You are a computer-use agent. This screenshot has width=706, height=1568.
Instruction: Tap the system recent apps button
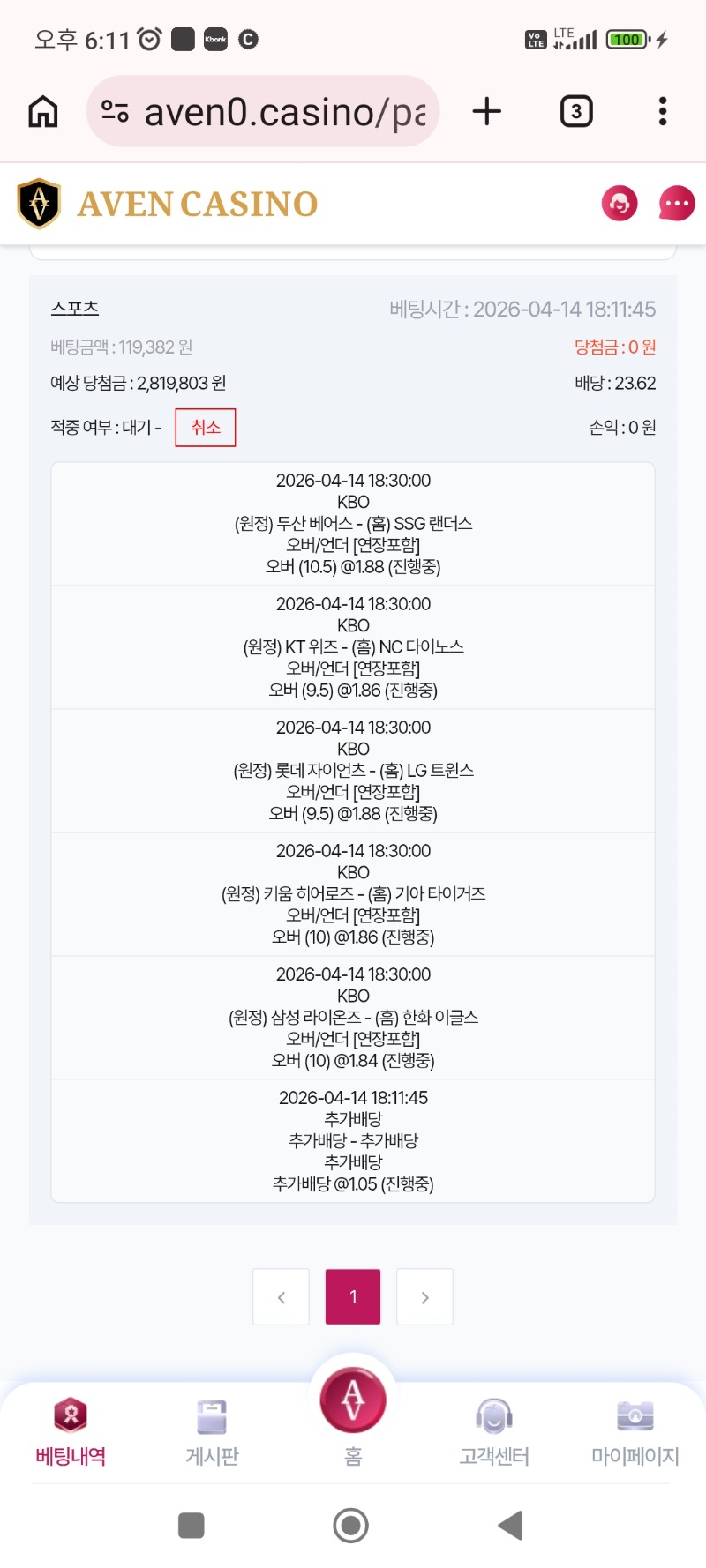click(192, 1526)
